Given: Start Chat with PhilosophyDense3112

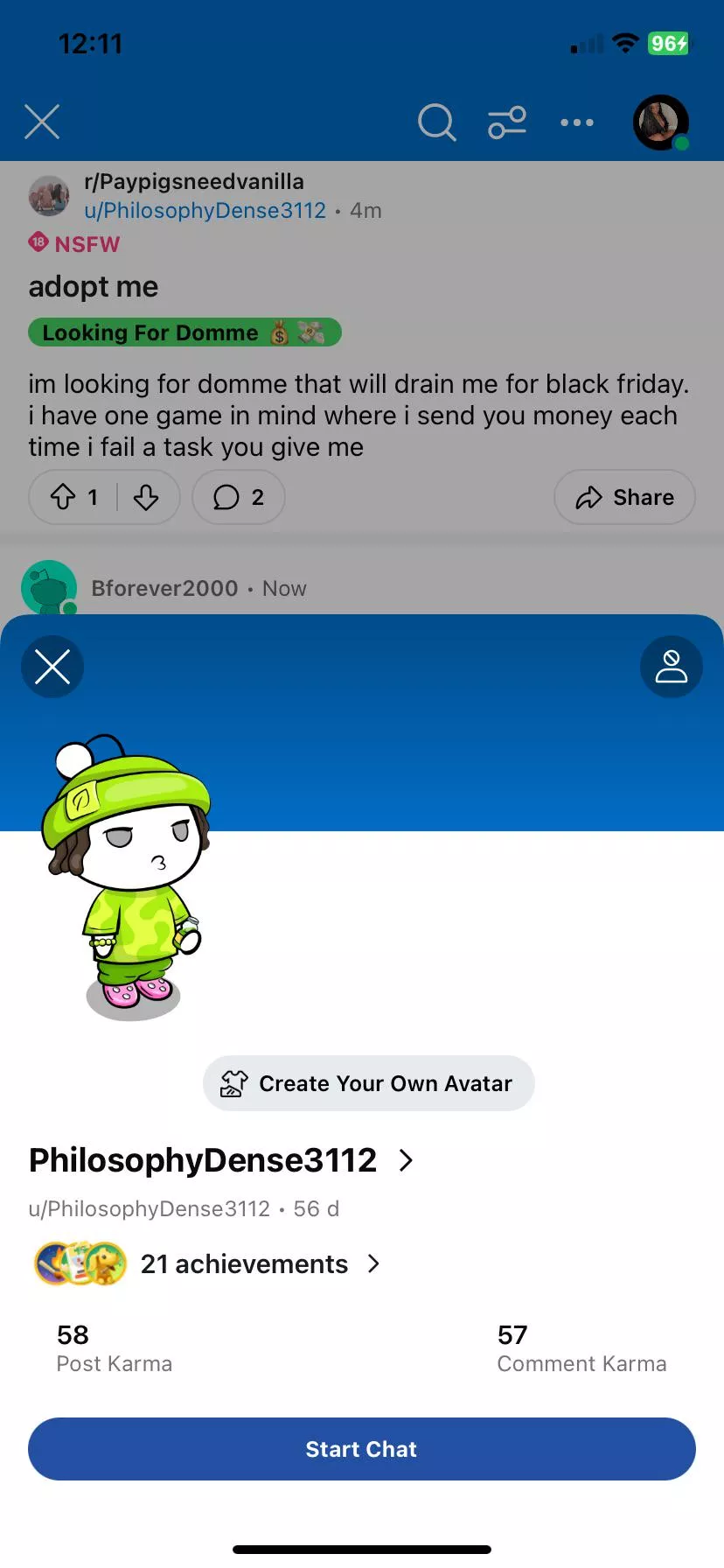Looking at the screenshot, I should tap(361, 1449).
